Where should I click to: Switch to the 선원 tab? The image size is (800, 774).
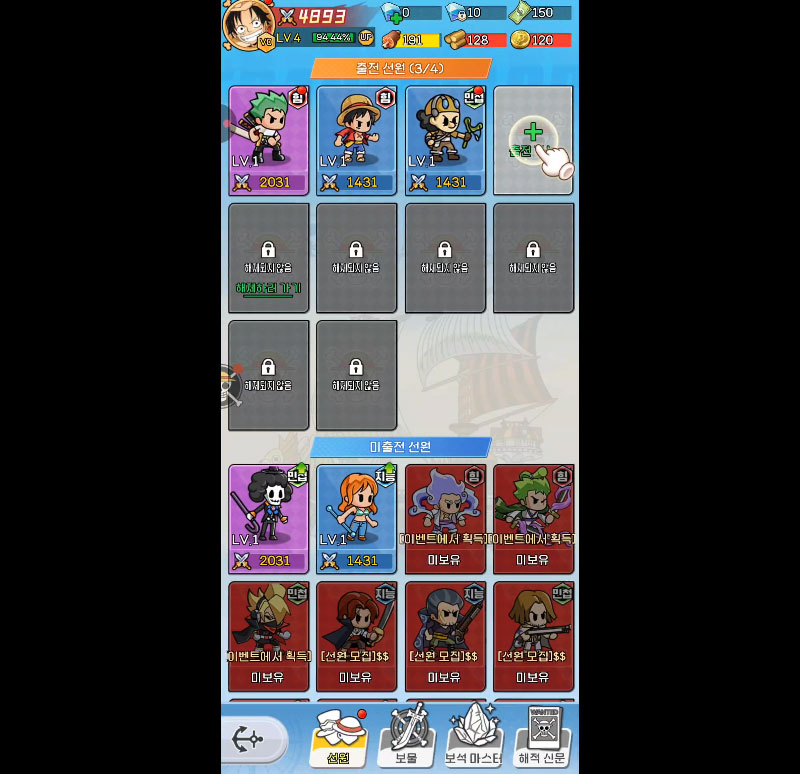338,738
